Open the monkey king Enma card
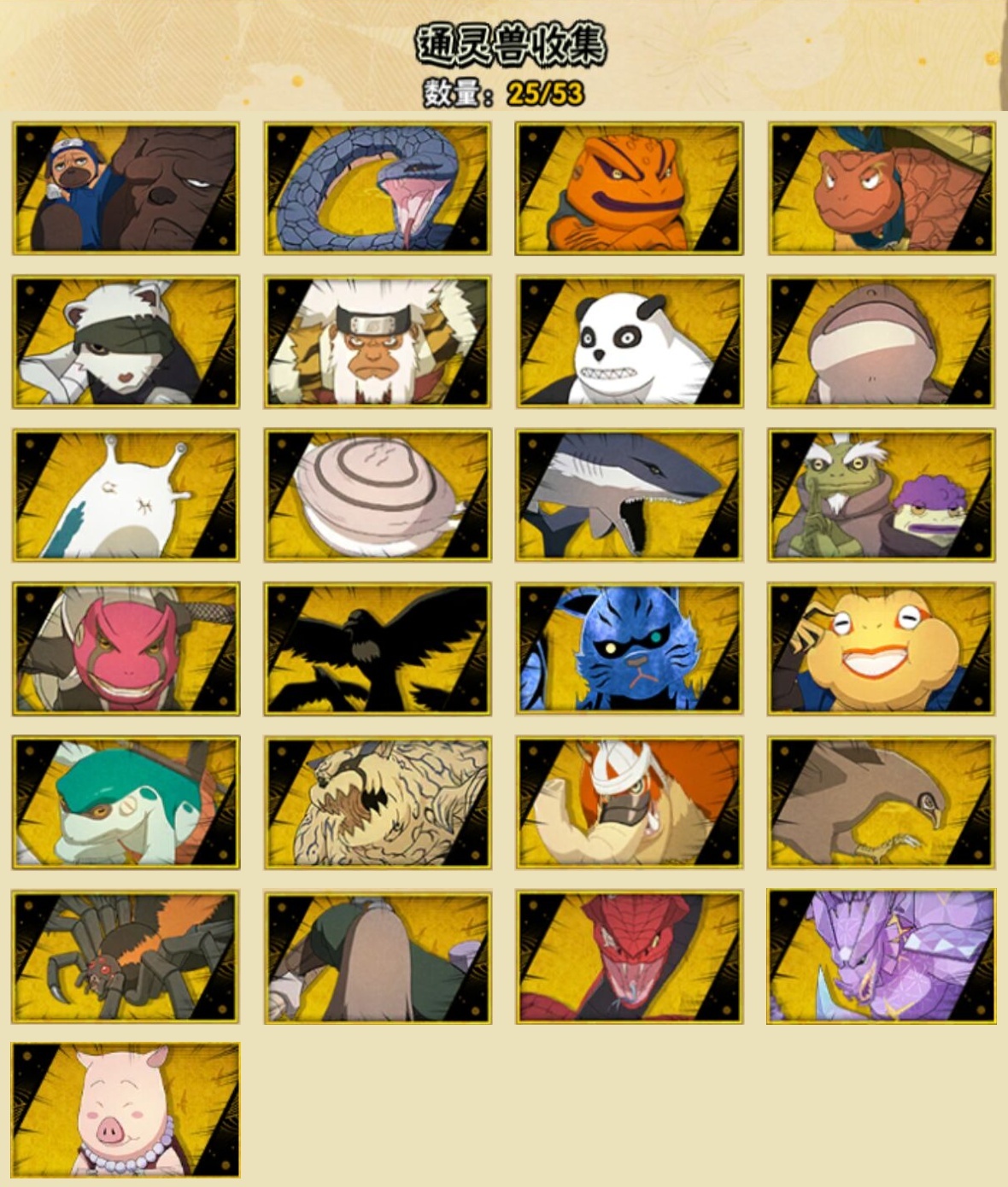Image resolution: width=1008 pixels, height=1187 pixels. point(377,342)
